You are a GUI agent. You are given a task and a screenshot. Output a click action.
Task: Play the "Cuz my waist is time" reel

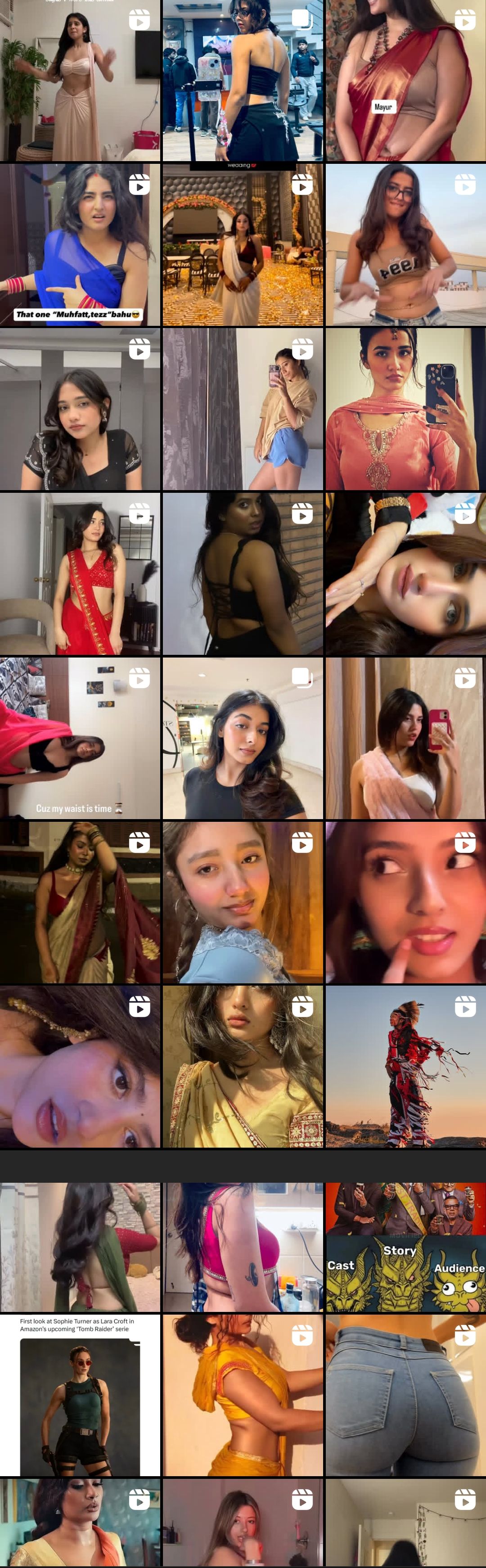80,738
